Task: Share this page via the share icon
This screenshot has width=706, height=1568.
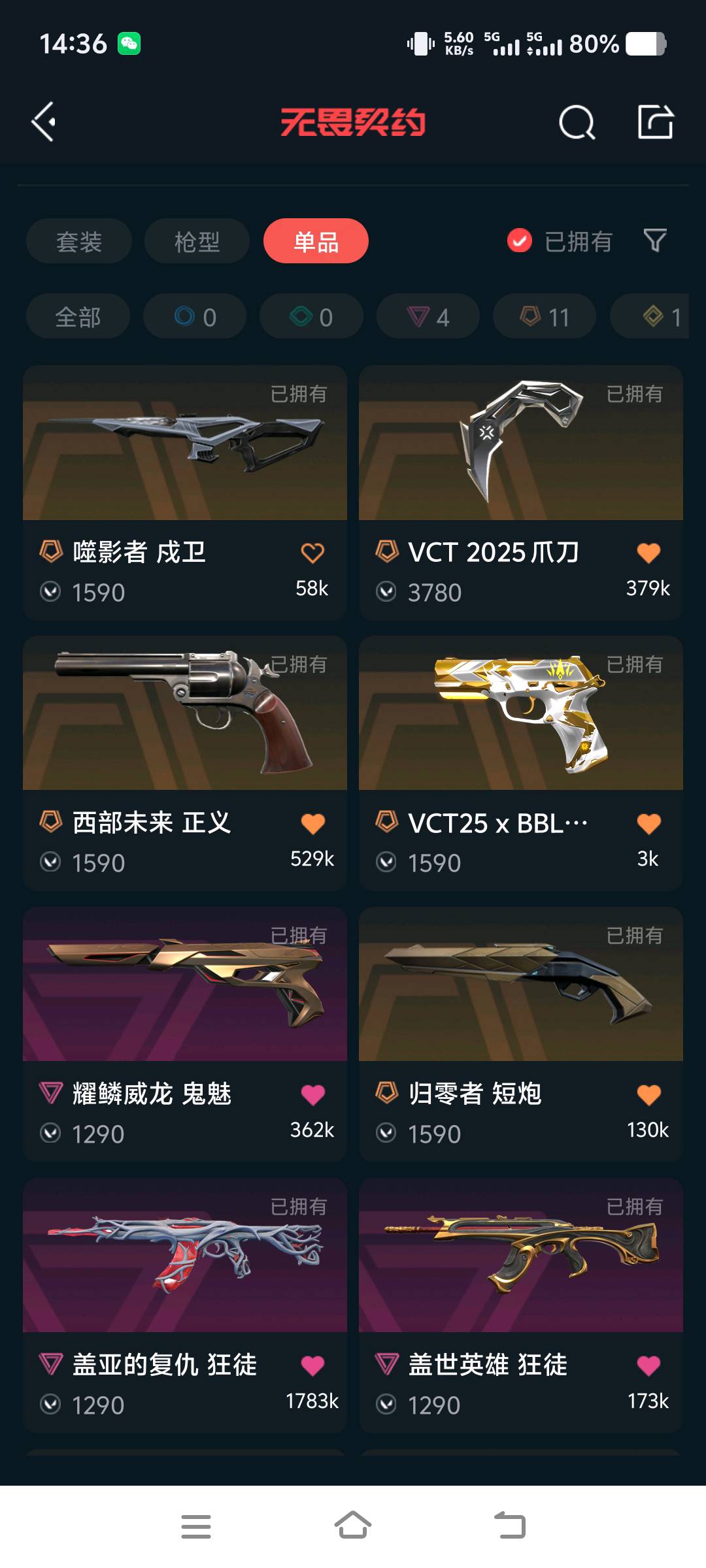Action: coord(655,122)
